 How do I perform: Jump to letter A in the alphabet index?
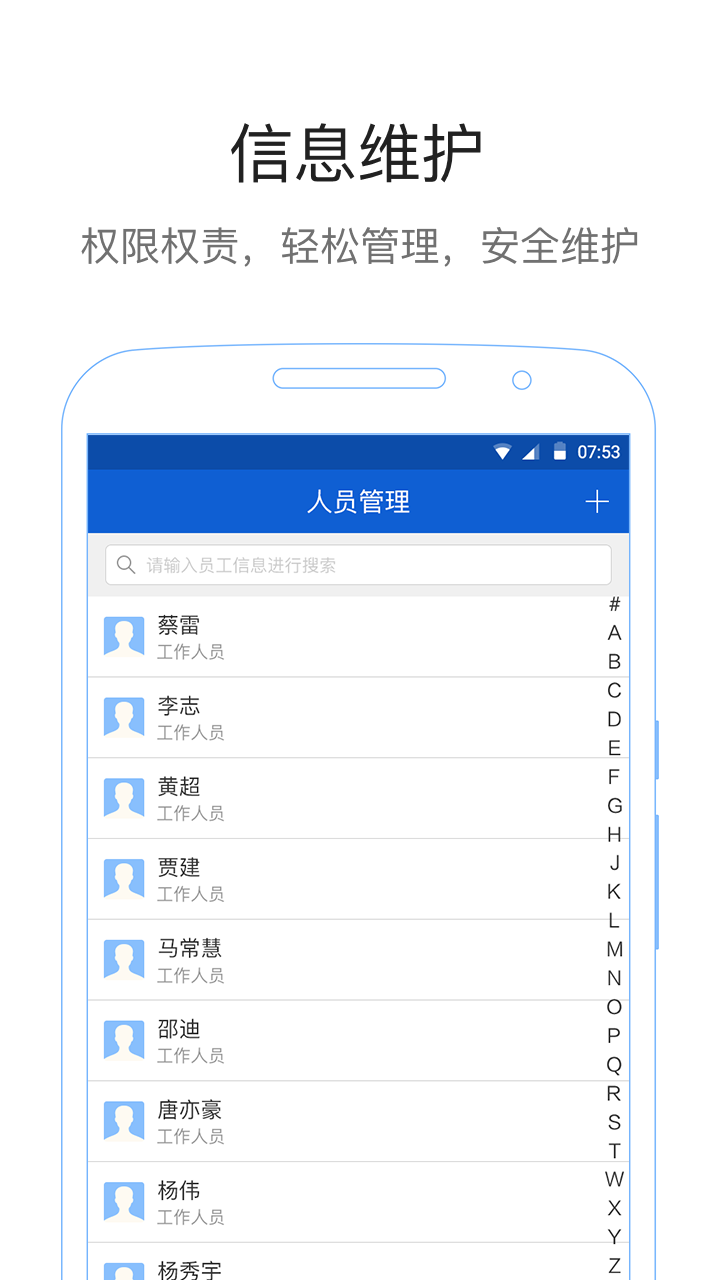(615, 632)
